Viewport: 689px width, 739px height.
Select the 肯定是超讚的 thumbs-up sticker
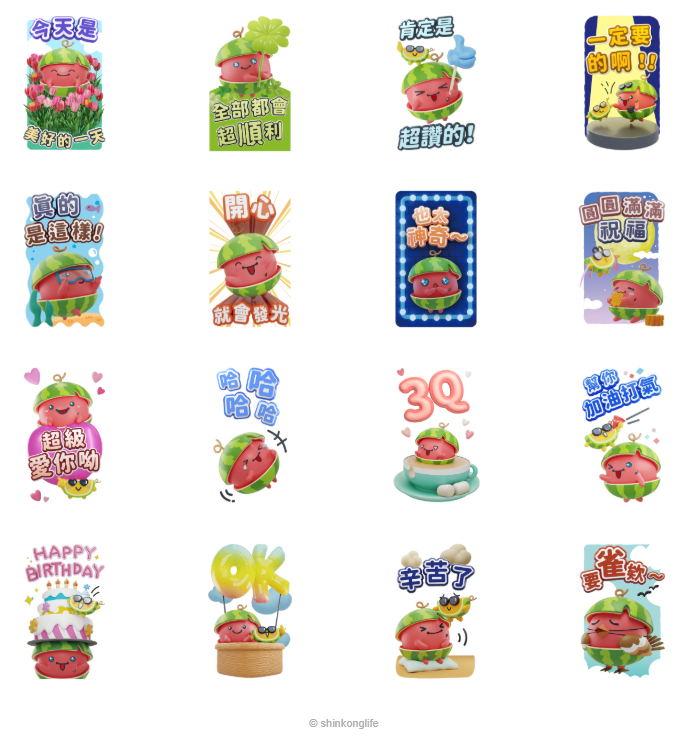(436, 84)
